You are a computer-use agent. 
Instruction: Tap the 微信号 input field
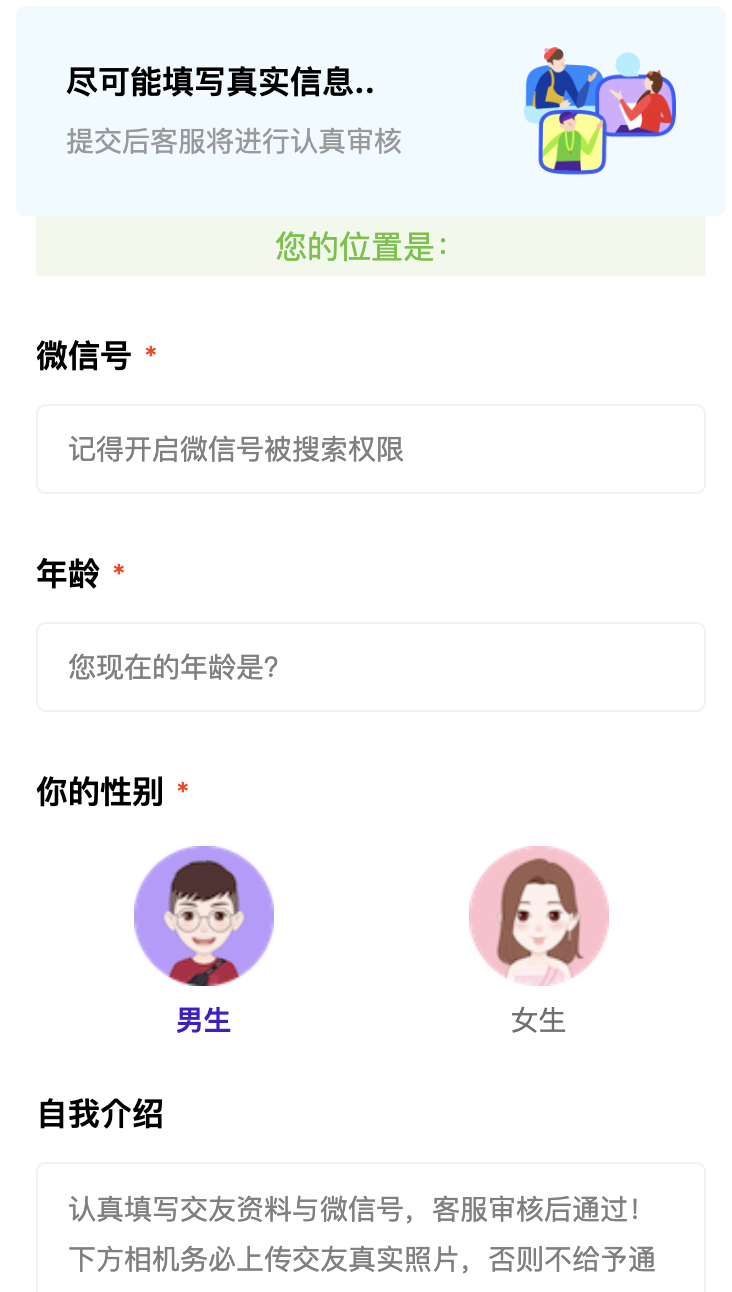(x=370, y=449)
